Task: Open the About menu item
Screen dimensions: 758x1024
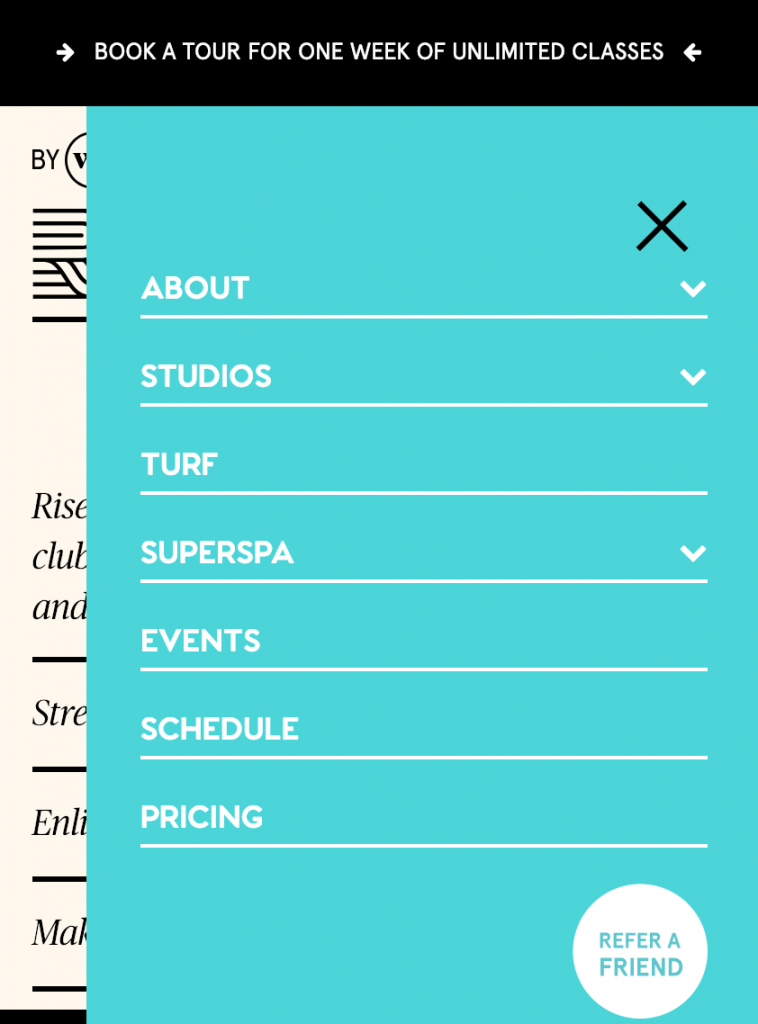Action: click(x=196, y=289)
